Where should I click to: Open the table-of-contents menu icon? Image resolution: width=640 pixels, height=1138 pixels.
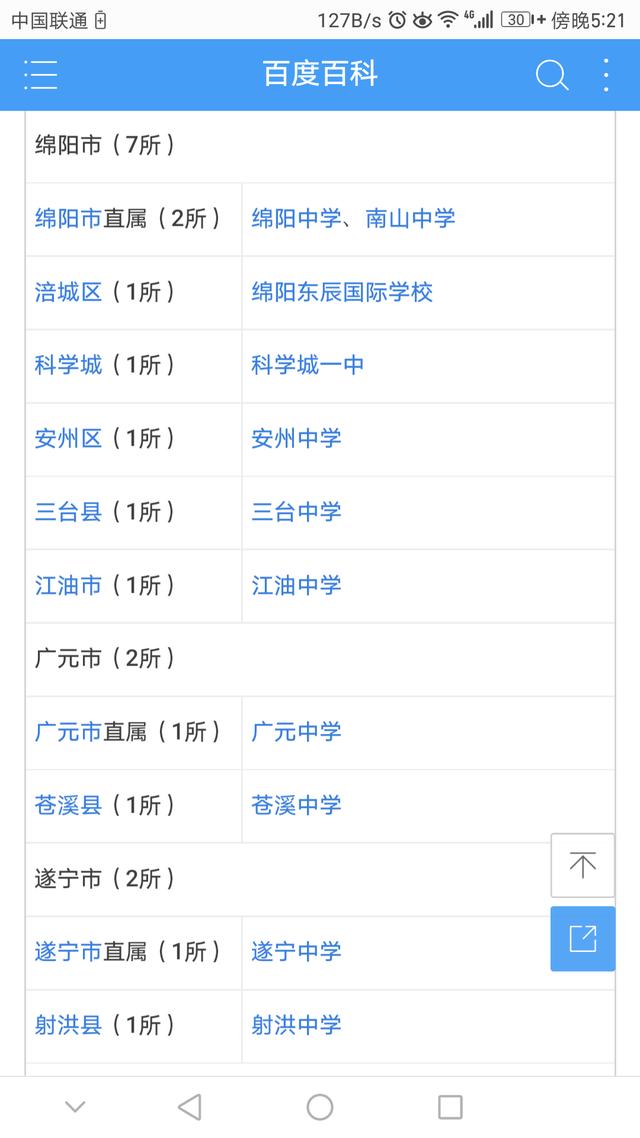point(41,74)
